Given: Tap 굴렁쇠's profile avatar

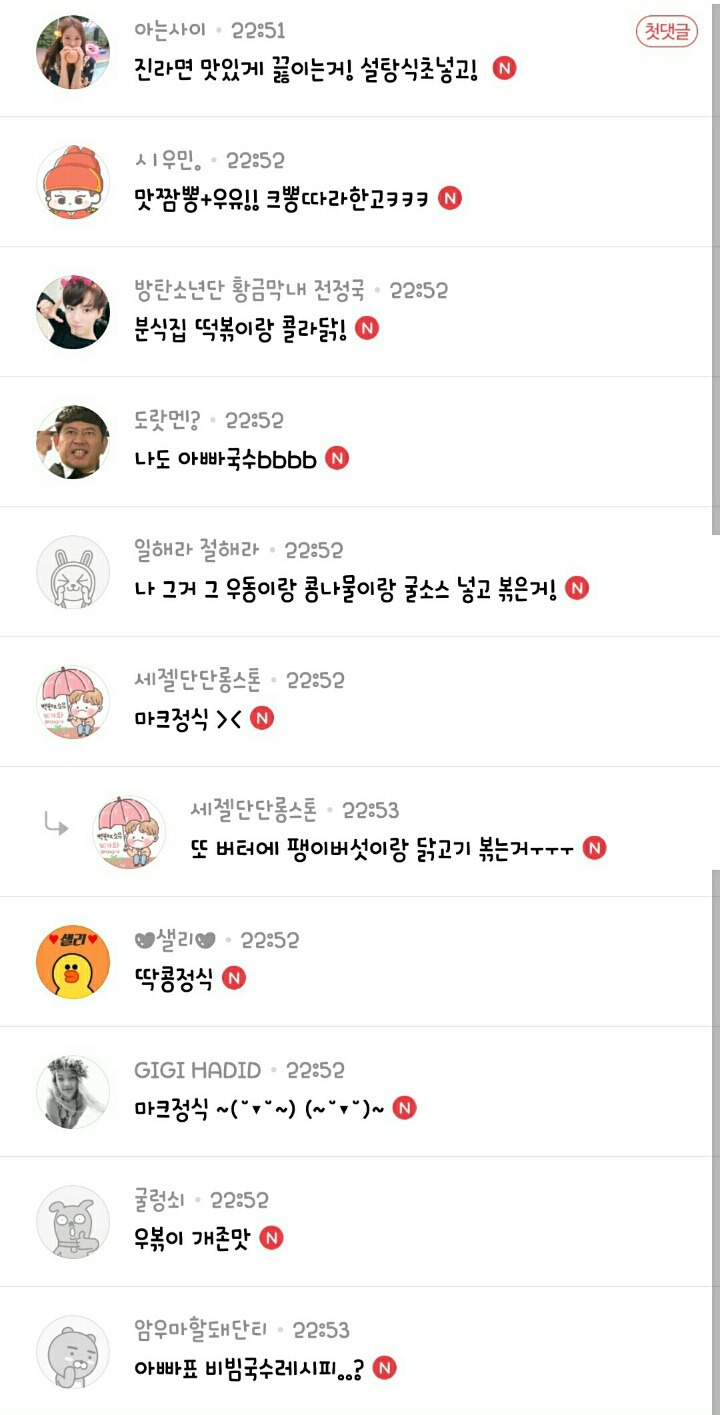Looking at the screenshot, I should (x=73, y=1222).
